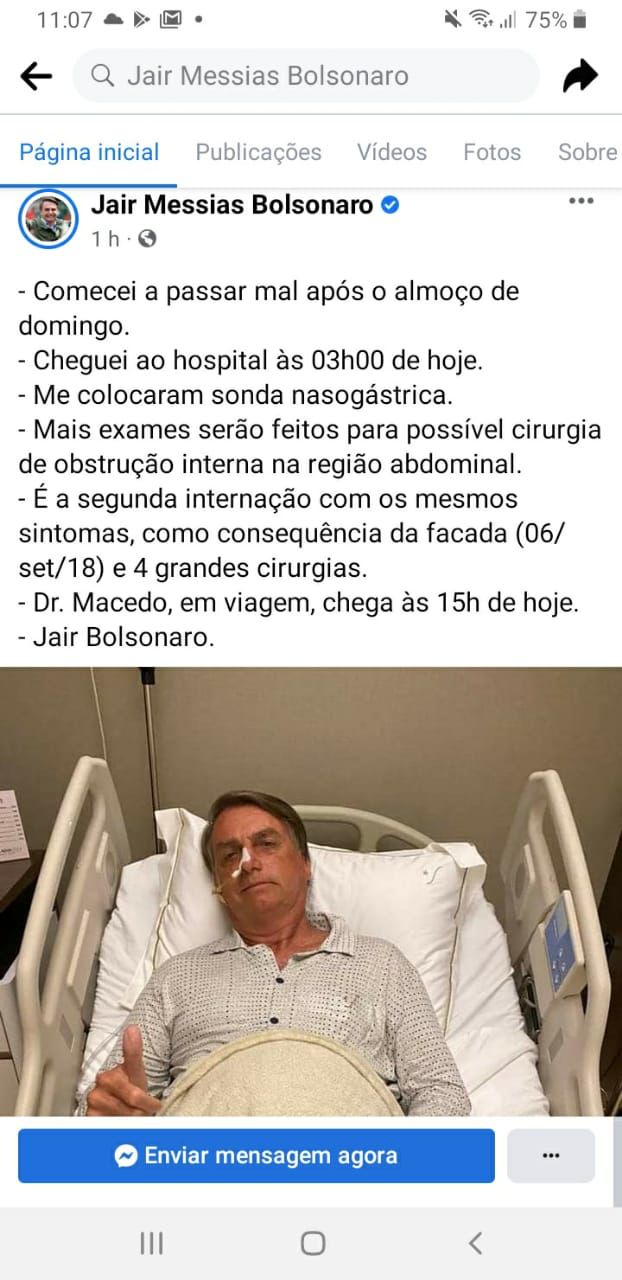This screenshot has height=1280, width=622.
Task: Open the post's three-dot options menu
Action: point(581,201)
